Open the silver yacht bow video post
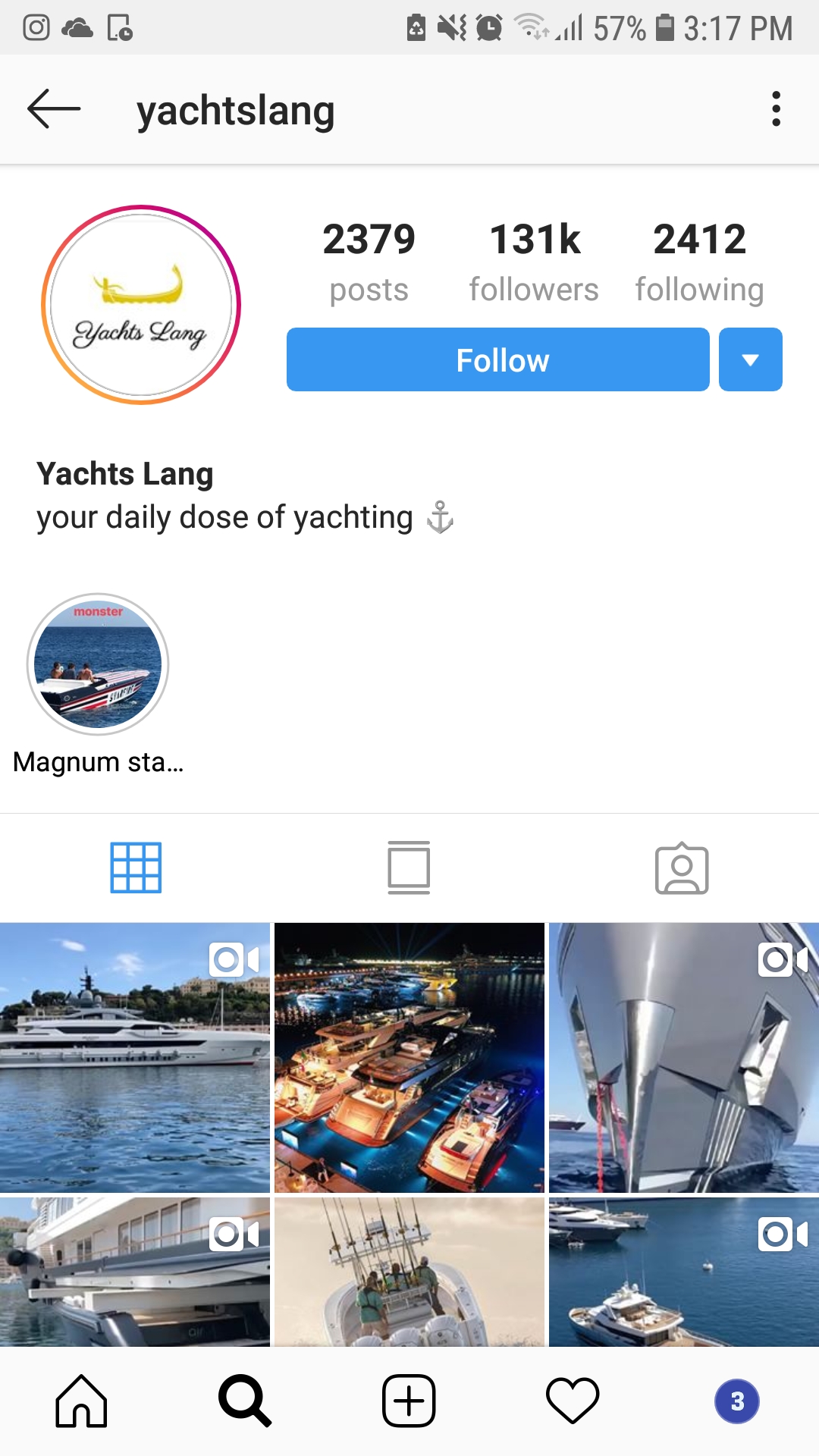 (684, 1058)
